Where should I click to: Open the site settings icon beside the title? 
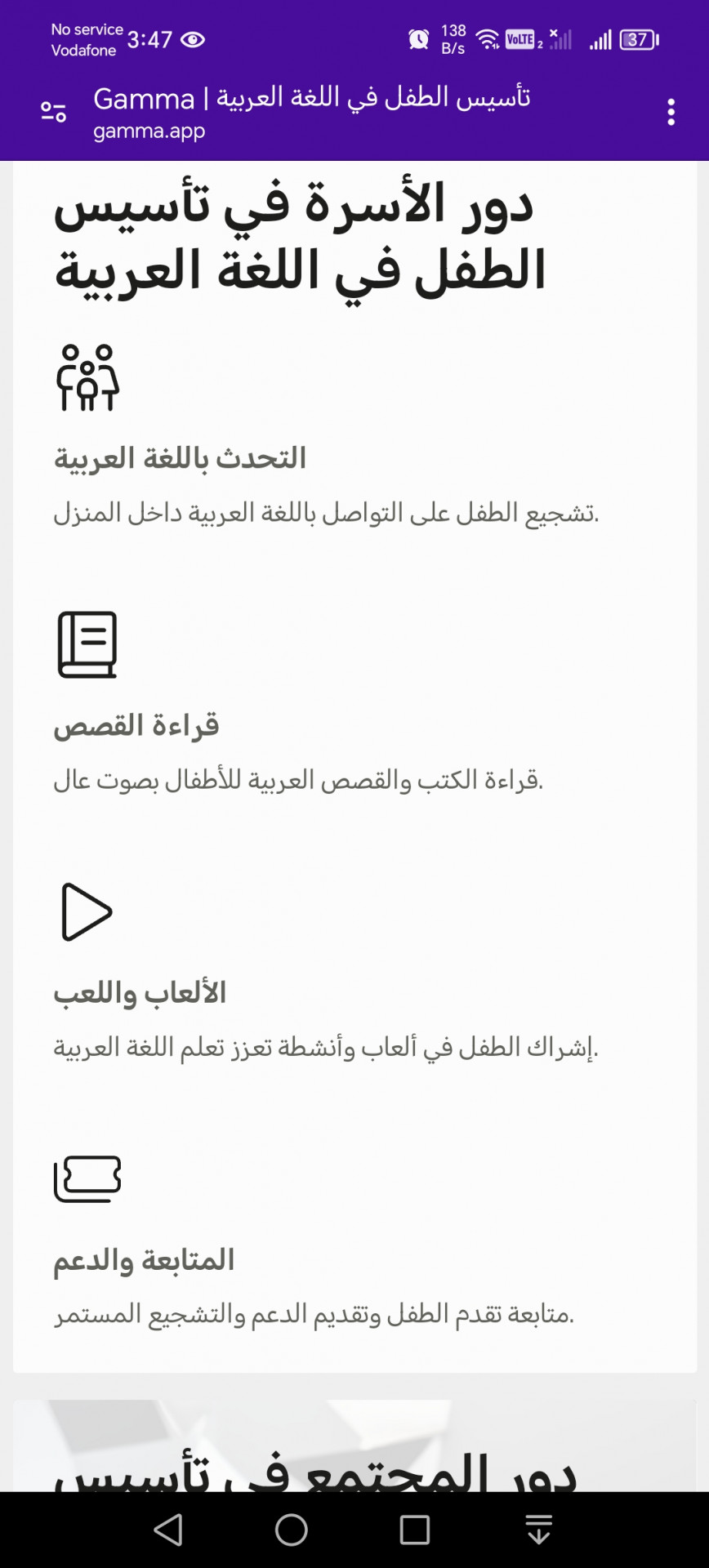(54, 112)
